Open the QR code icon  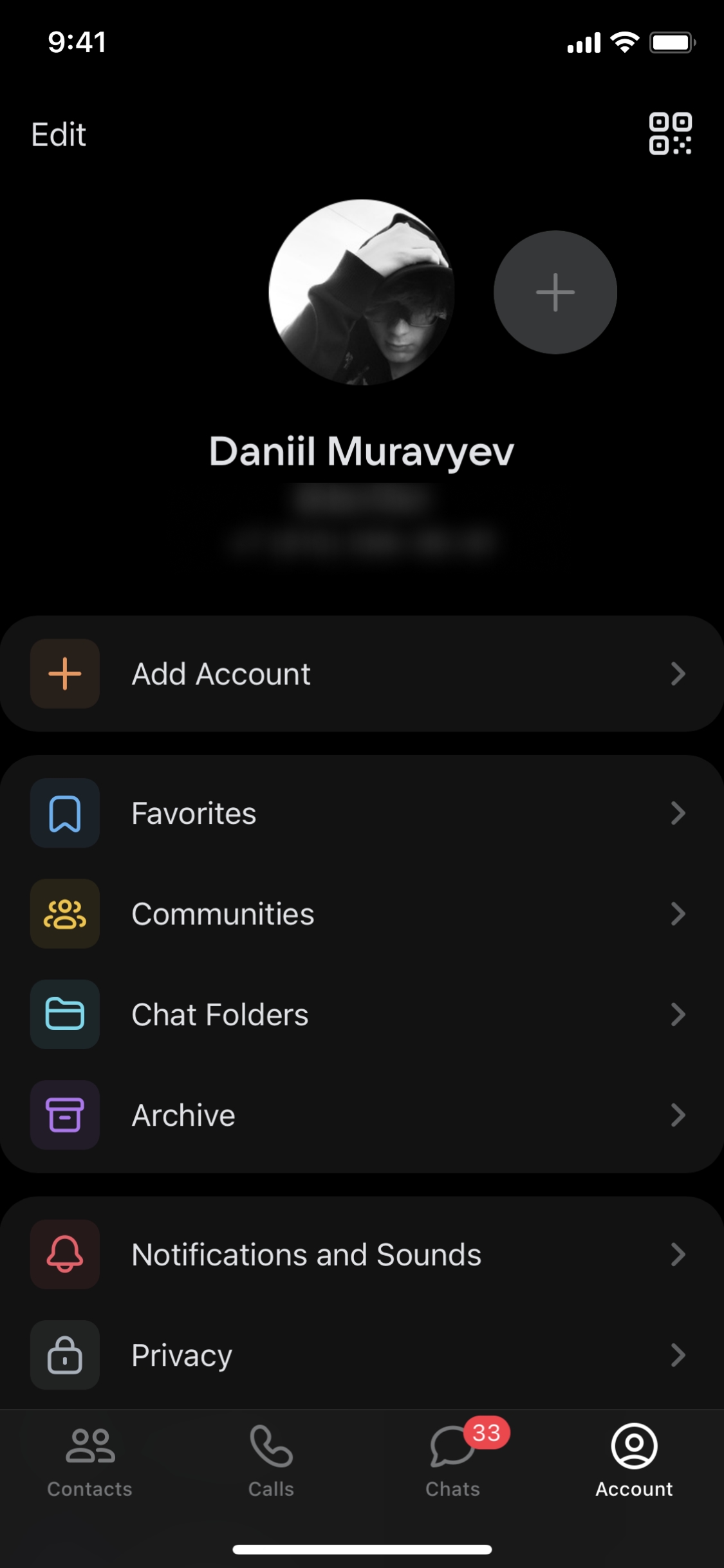point(670,134)
